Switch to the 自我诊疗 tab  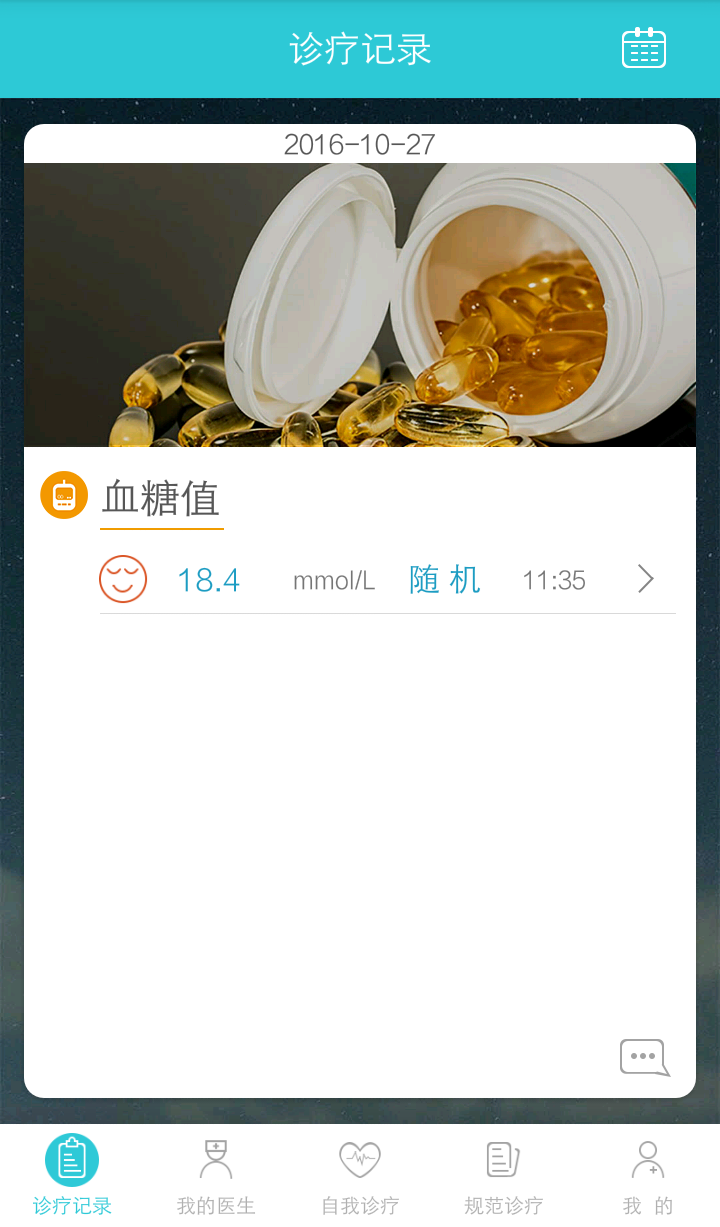pos(360,1176)
